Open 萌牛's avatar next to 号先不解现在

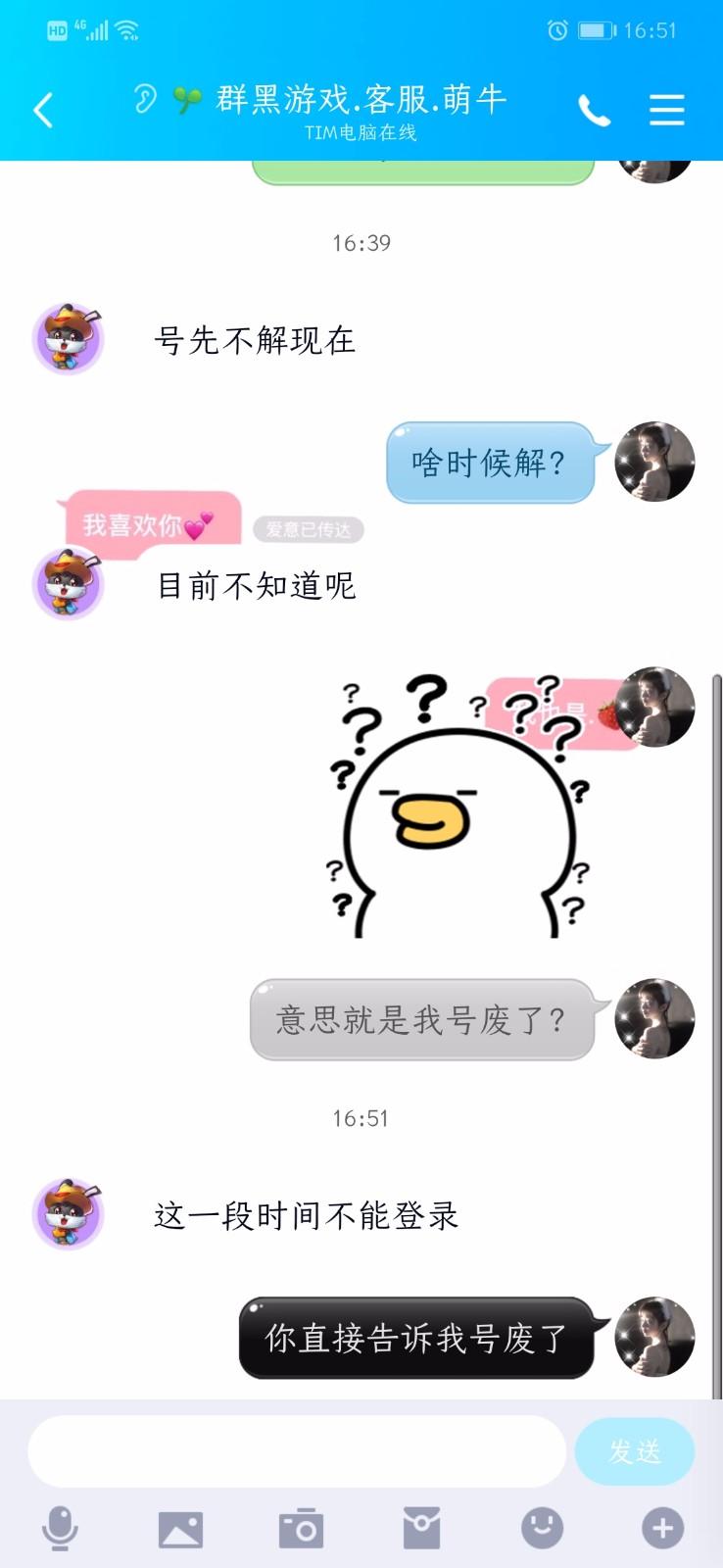tap(69, 339)
